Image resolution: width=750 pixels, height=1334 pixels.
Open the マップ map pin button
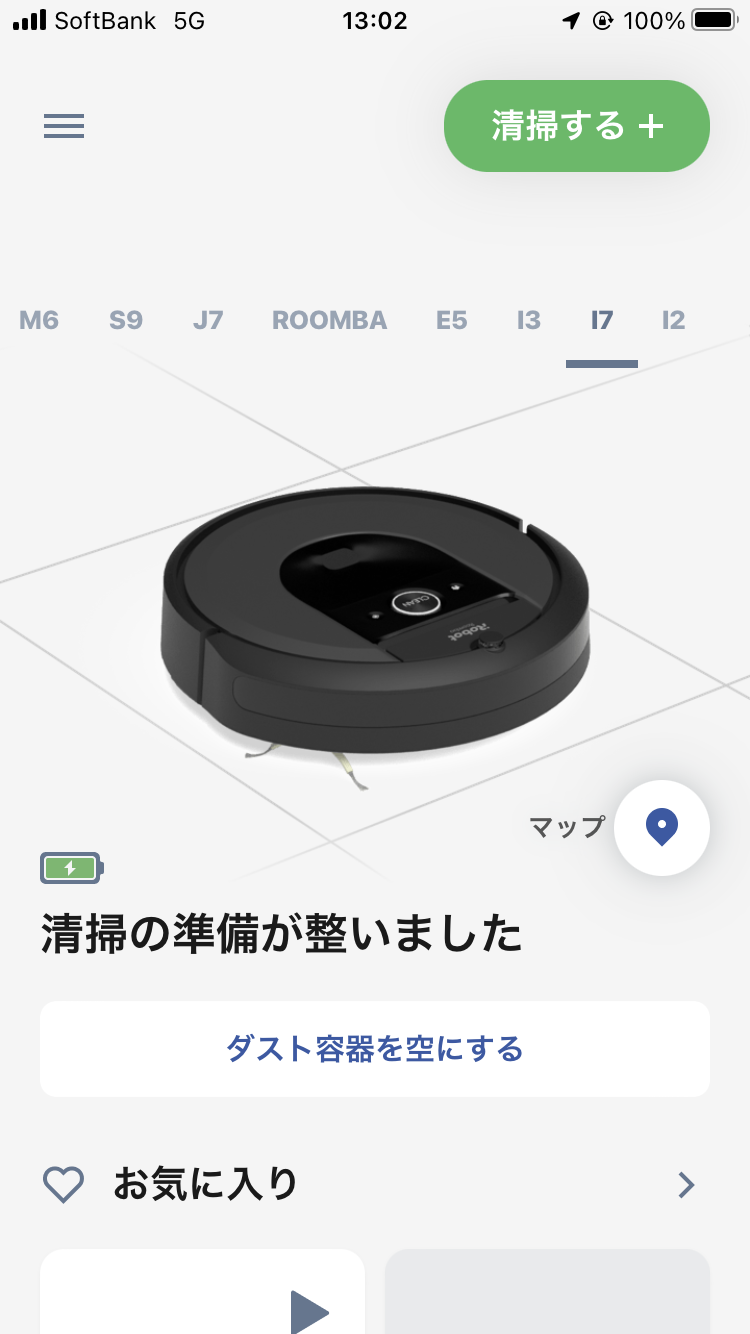[x=662, y=828]
